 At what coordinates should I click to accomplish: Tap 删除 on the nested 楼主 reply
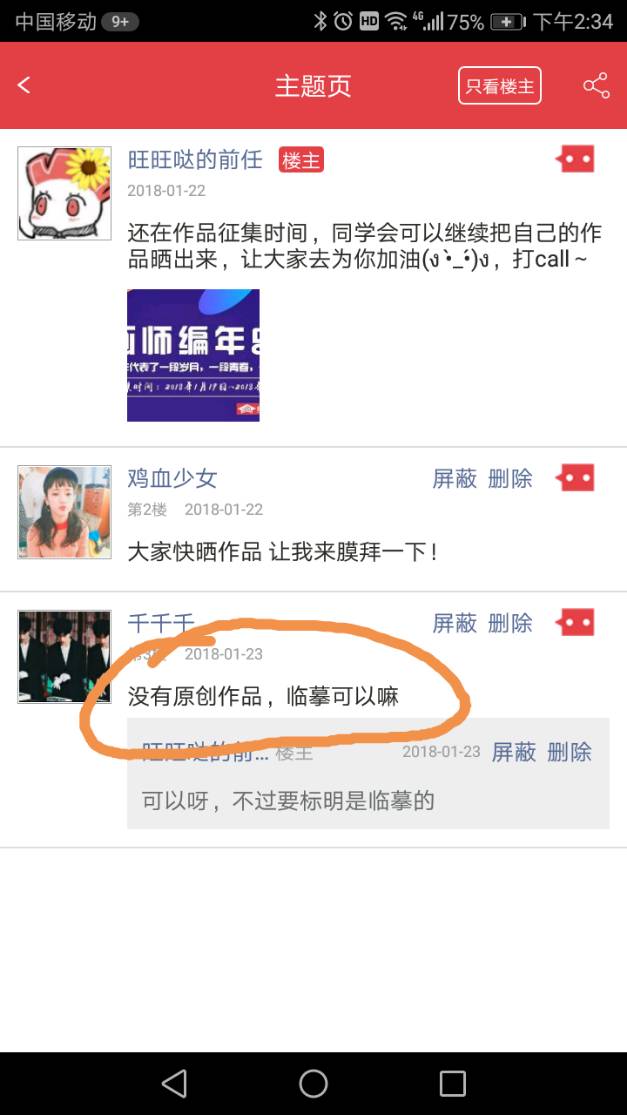click(569, 752)
